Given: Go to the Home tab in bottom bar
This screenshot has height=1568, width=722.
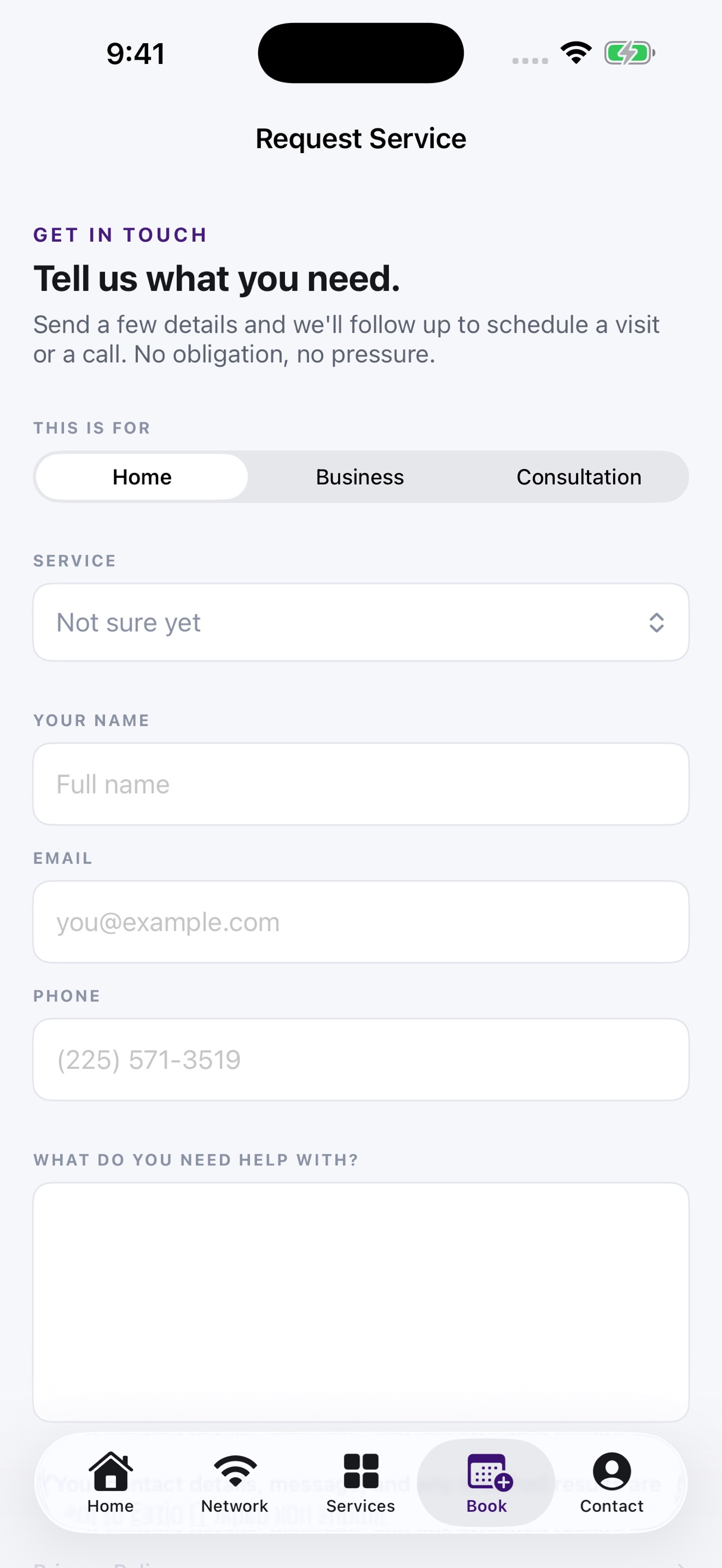Looking at the screenshot, I should [110, 1483].
